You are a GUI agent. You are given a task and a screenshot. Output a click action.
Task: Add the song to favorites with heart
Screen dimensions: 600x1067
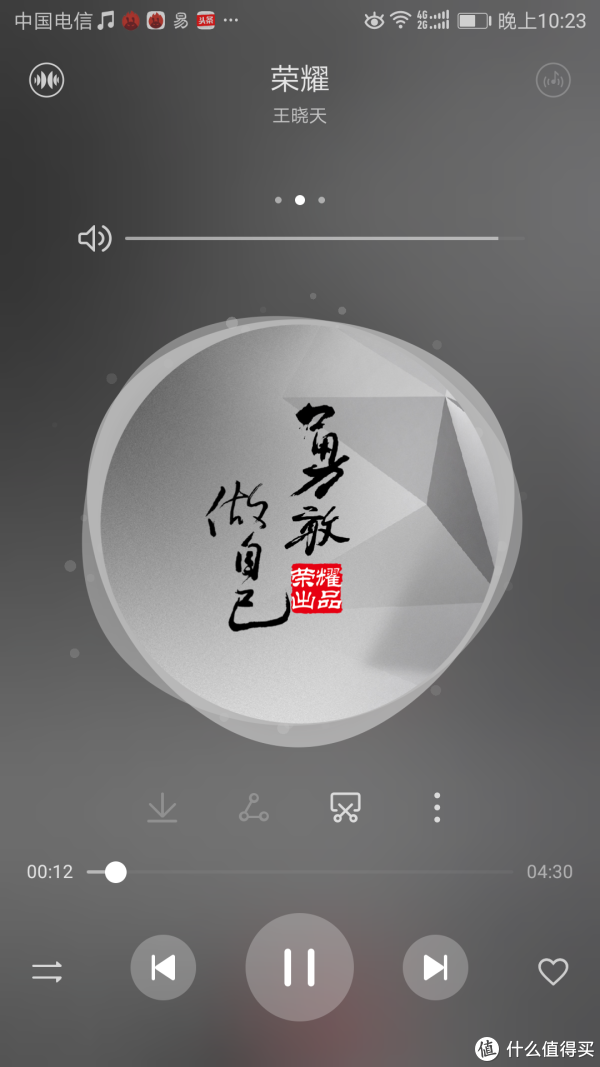point(553,971)
